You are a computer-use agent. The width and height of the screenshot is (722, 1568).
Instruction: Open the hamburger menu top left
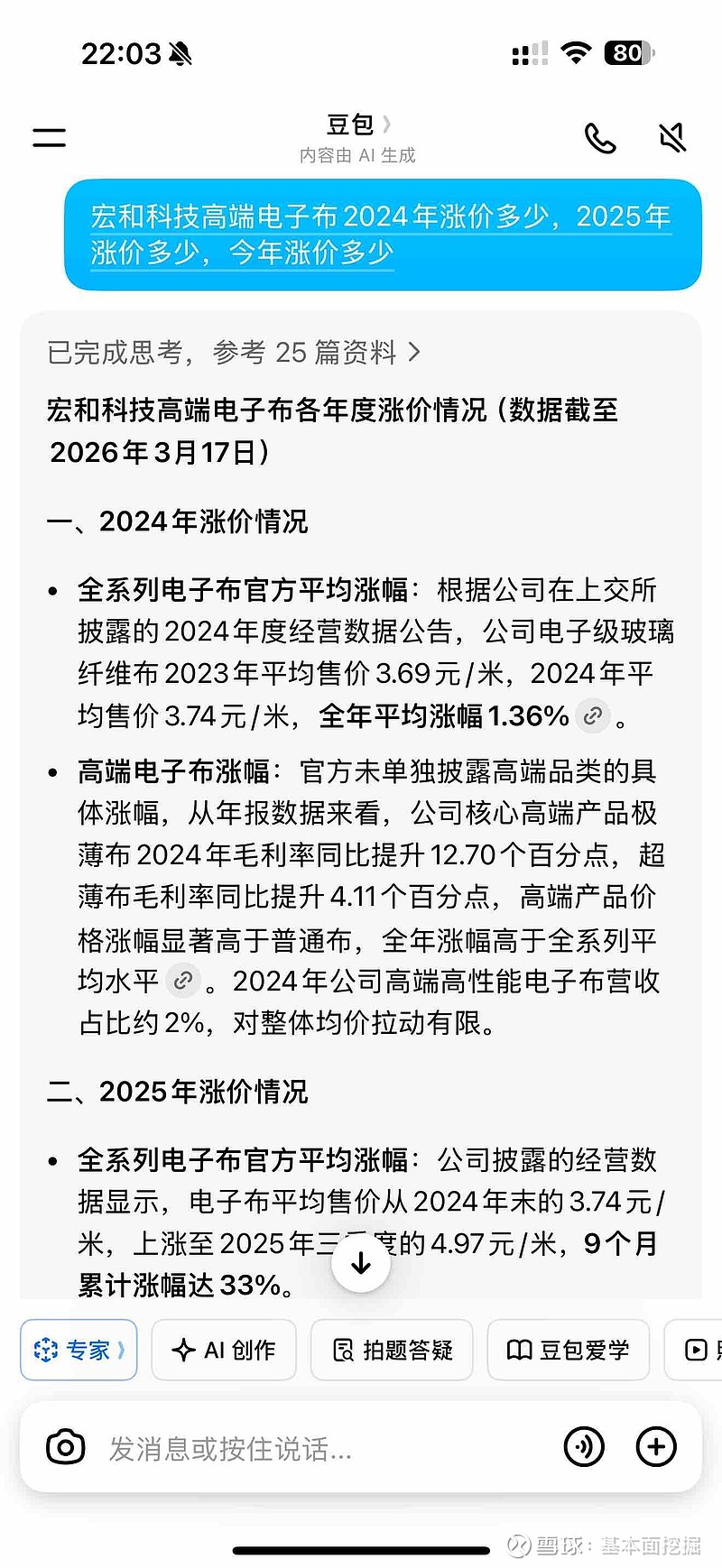point(48,135)
